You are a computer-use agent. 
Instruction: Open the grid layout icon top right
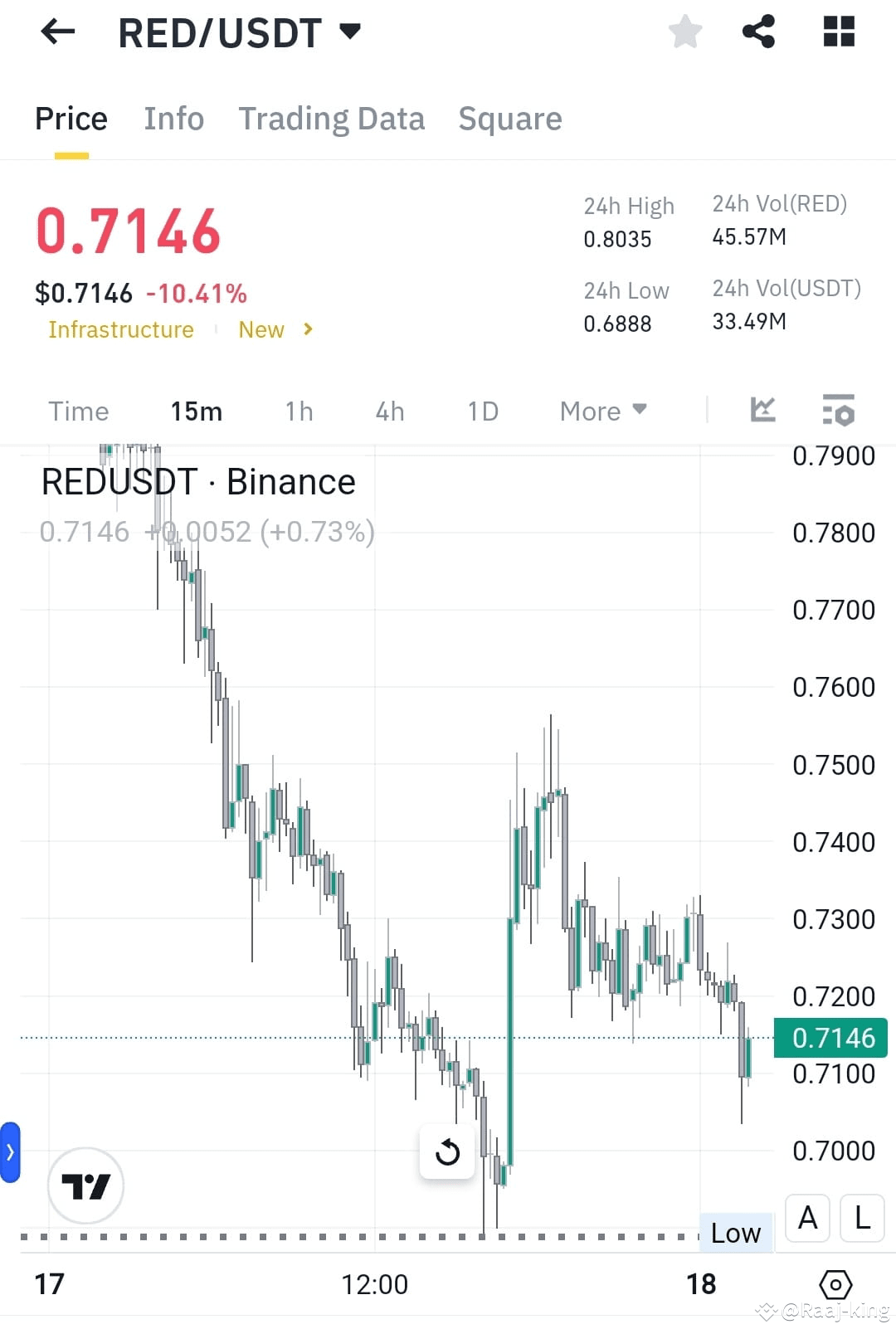click(x=839, y=32)
